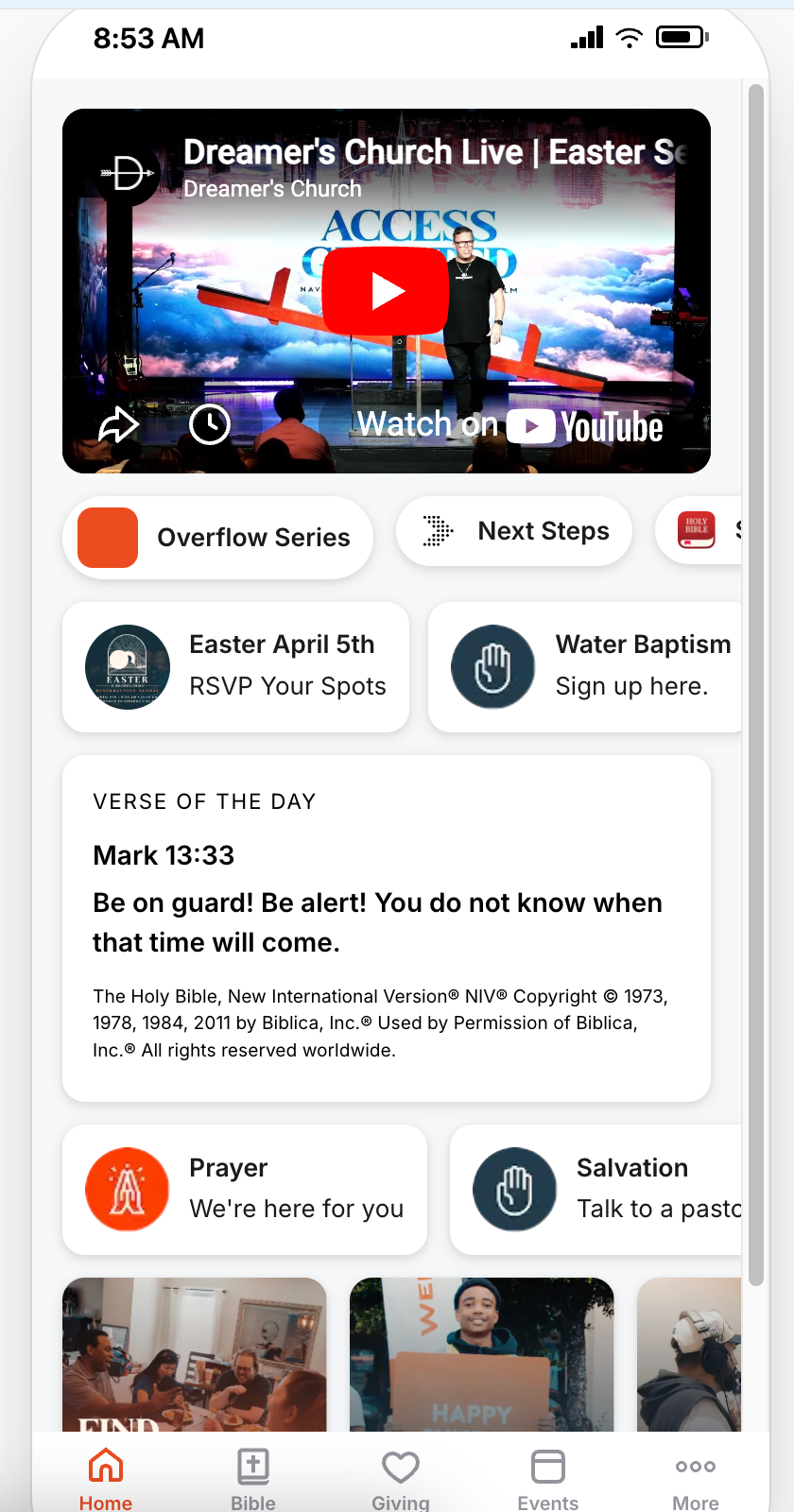Open the Holy Bible chip
This screenshot has width=794, height=1512.
(x=701, y=530)
